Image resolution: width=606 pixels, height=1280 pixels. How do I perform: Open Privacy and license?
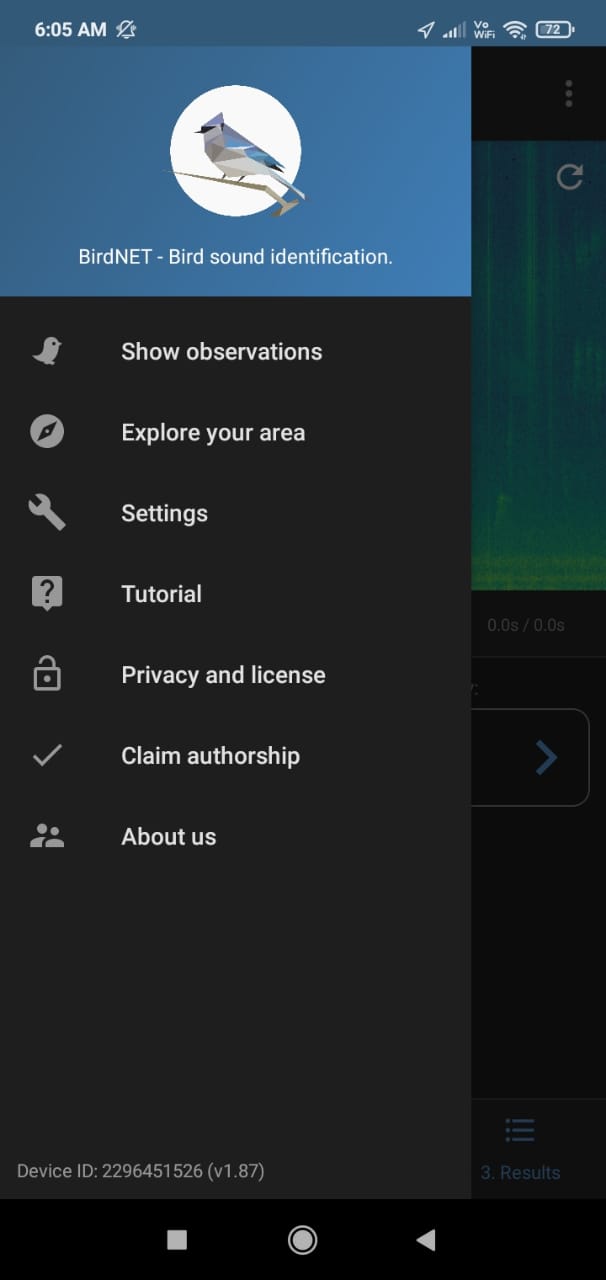(x=235, y=675)
